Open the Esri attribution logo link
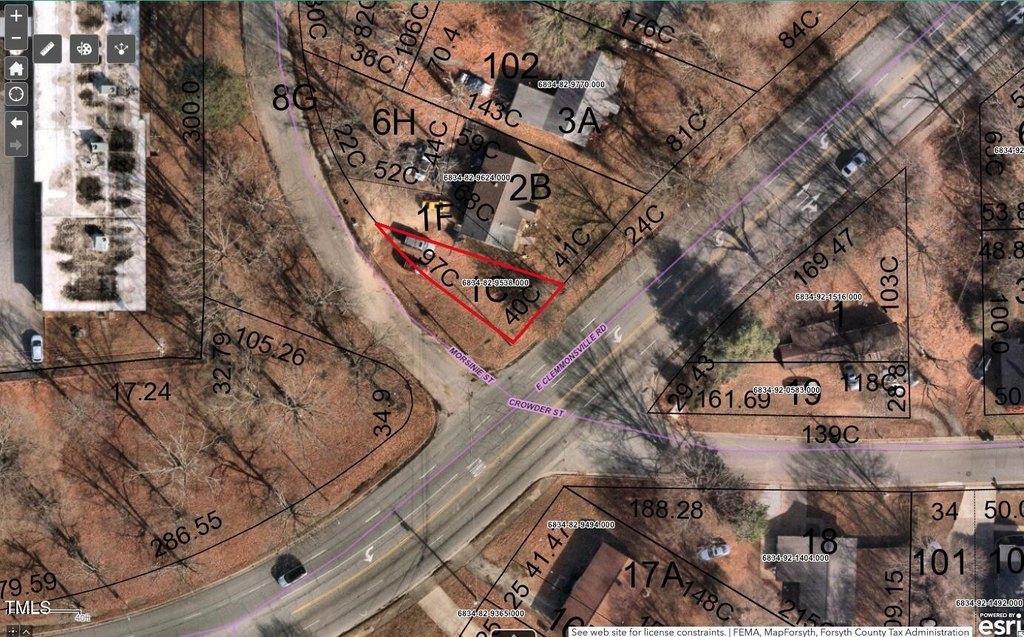1024x637 pixels. coord(999,620)
